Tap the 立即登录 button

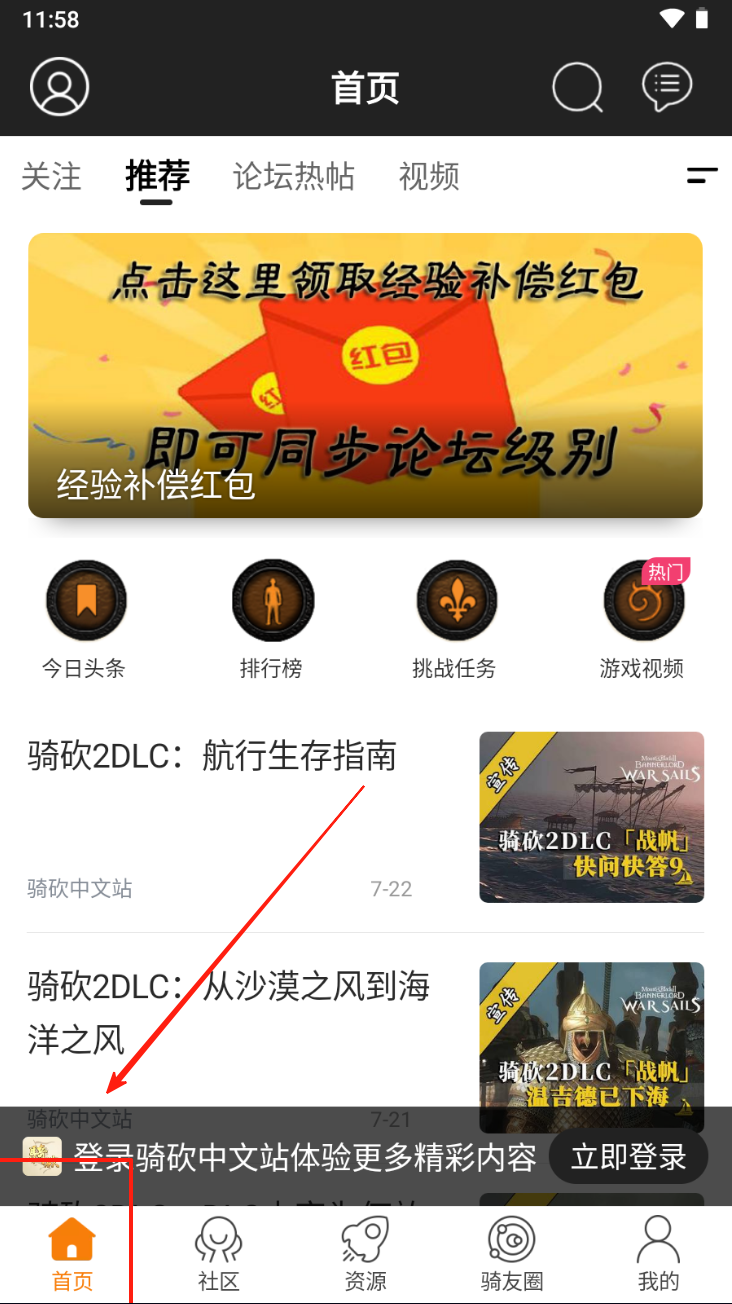click(x=628, y=1158)
